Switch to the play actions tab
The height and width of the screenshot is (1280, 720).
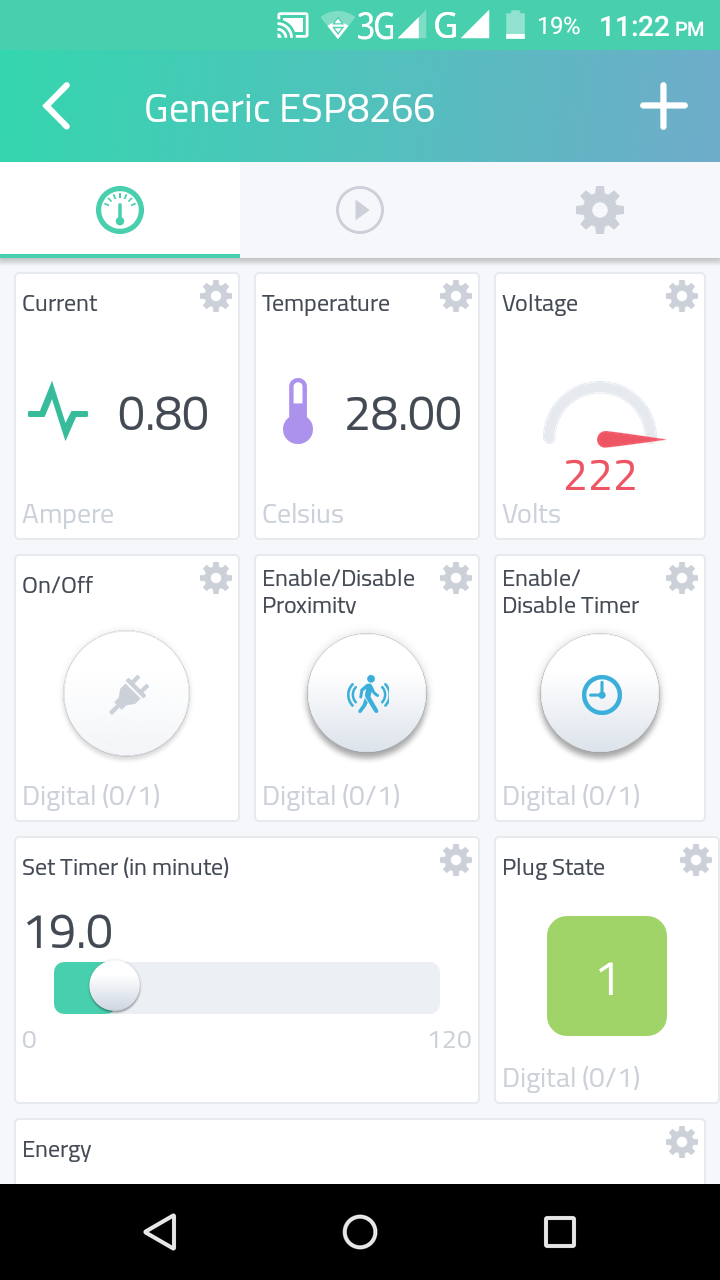(360, 210)
